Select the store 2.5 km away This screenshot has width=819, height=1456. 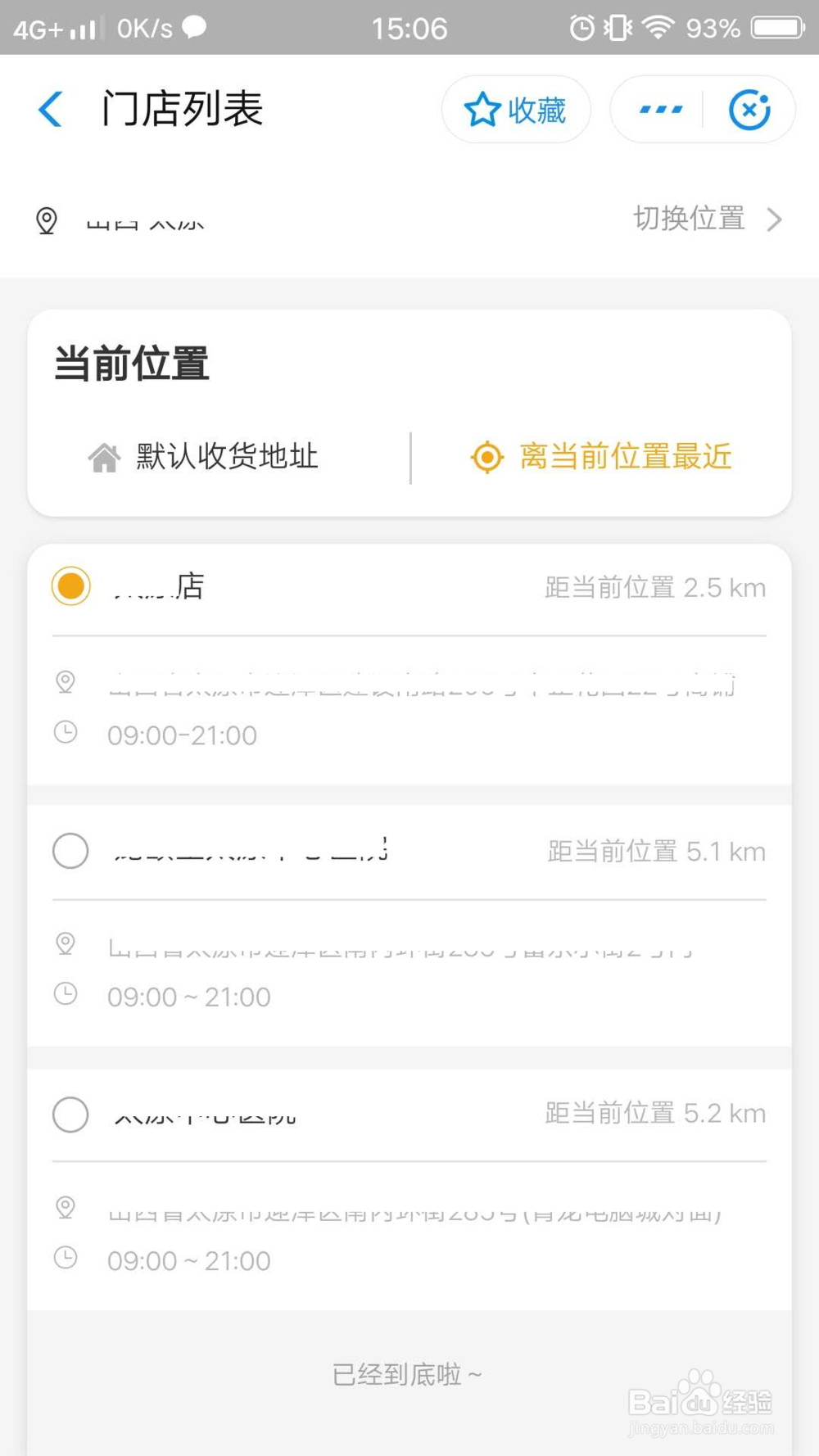click(71, 586)
